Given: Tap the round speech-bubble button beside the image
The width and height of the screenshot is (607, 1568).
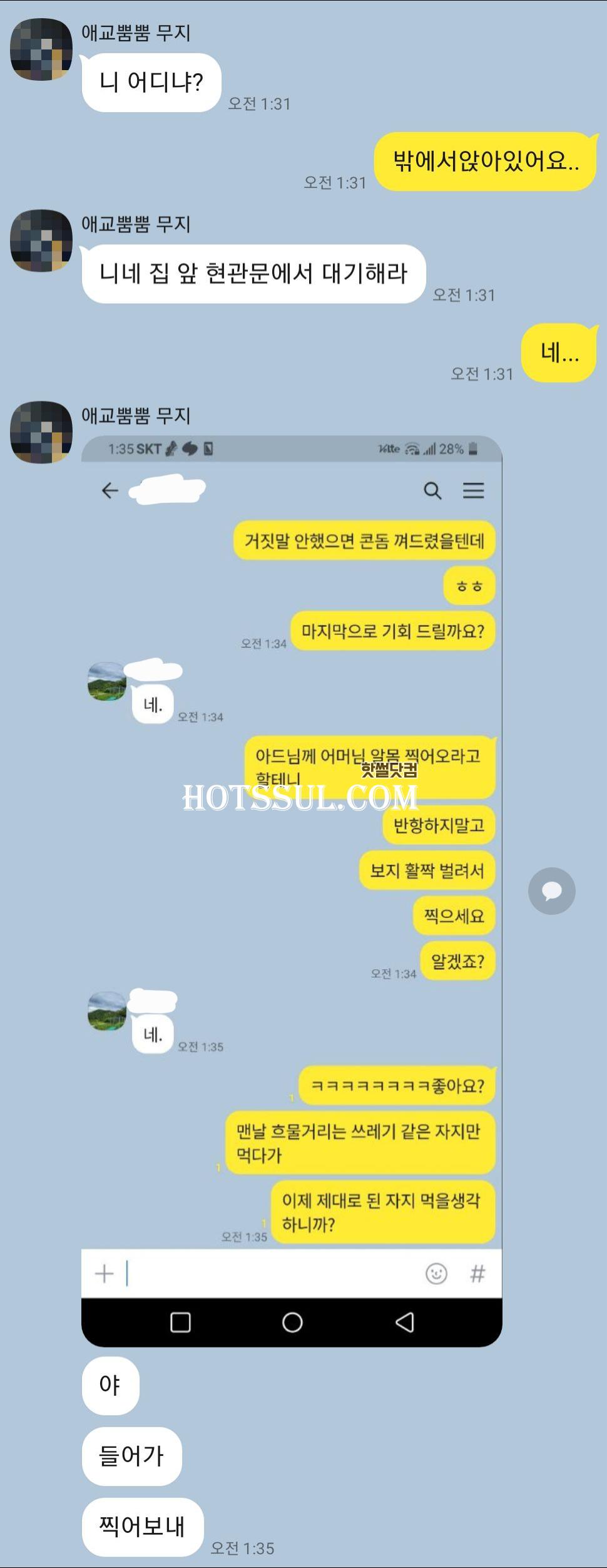Looking at the screenshot, I should [551, 890].
